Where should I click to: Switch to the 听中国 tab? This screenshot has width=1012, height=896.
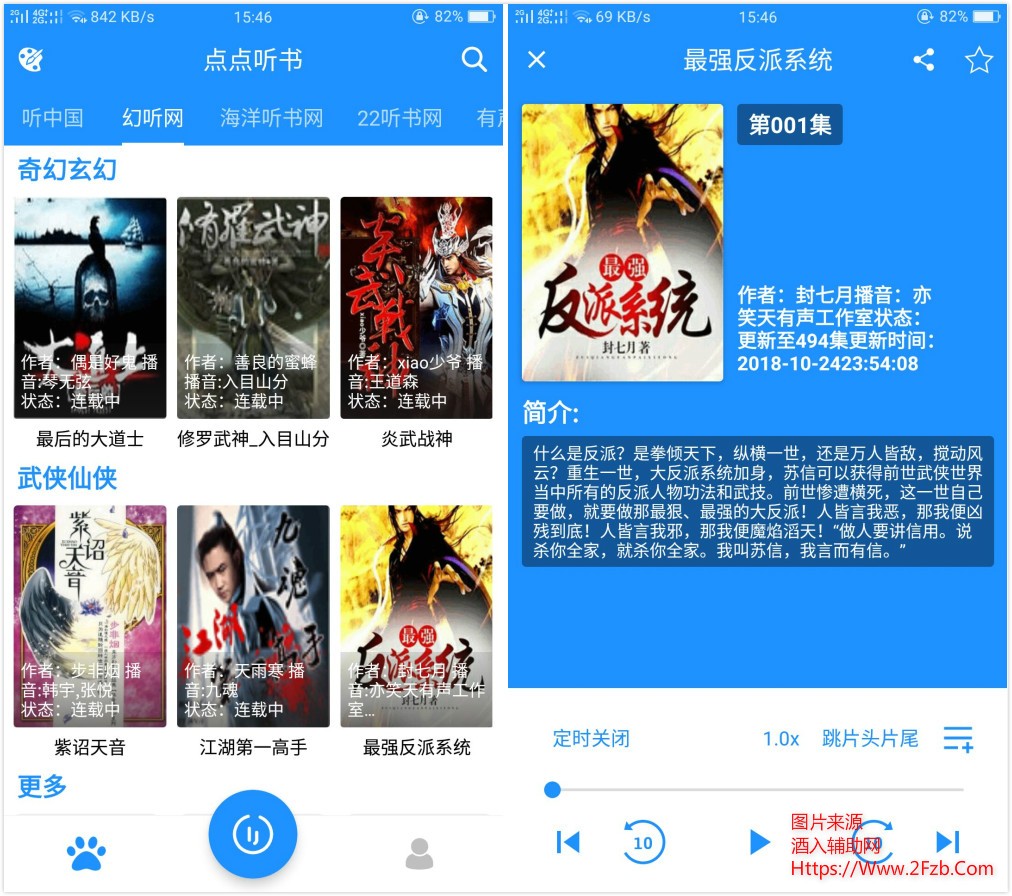[x=52, y=118]
